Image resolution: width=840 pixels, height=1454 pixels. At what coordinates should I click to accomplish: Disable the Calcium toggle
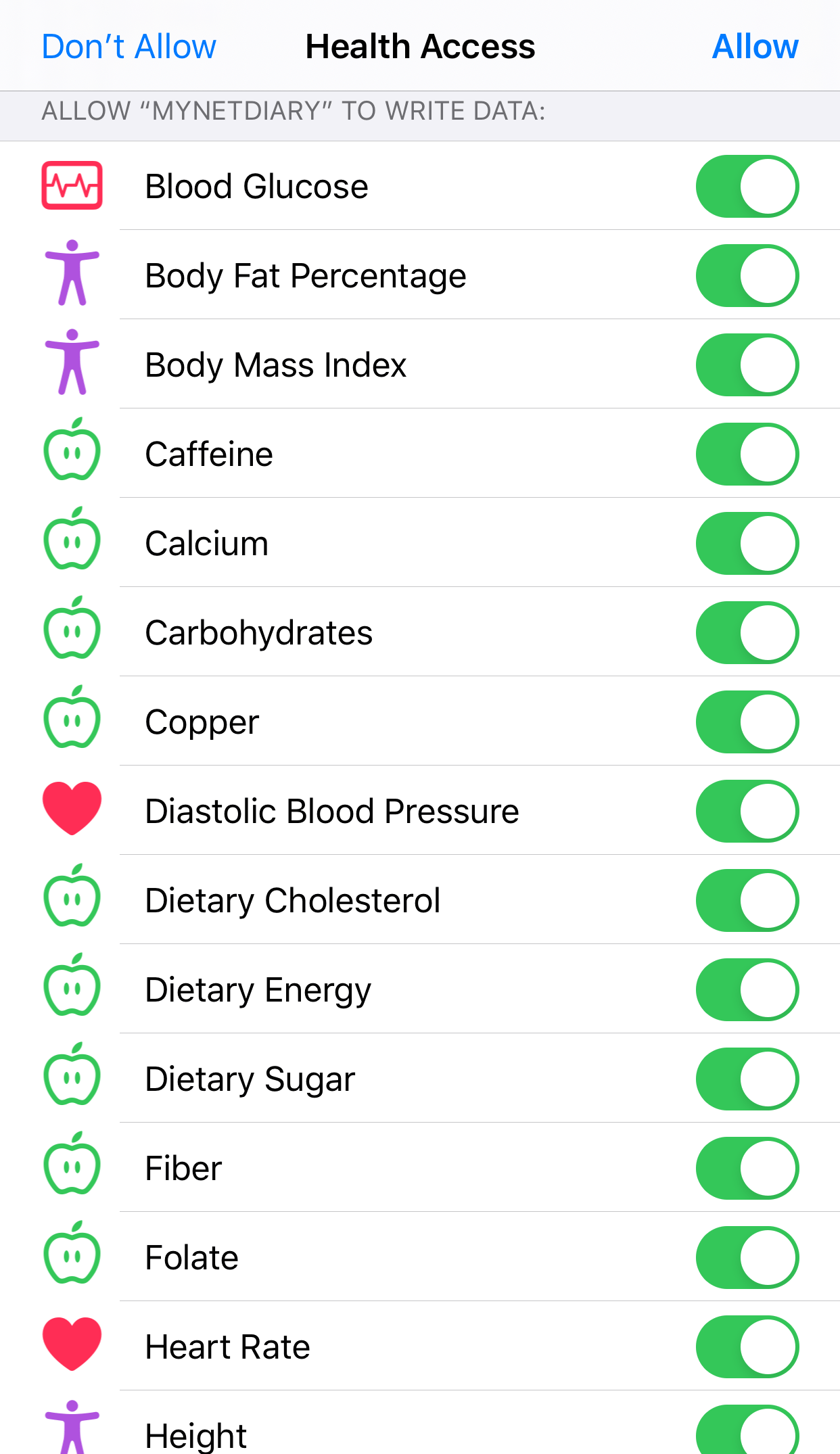(747, 544)
